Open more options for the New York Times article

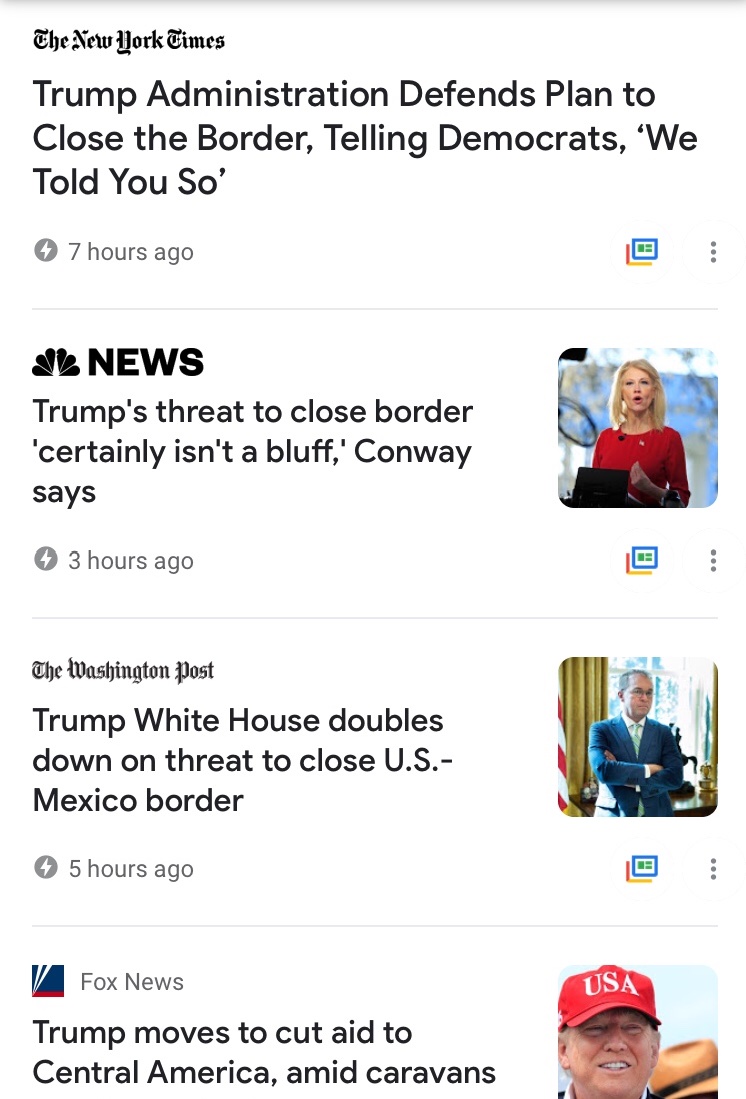coord(713,251)
